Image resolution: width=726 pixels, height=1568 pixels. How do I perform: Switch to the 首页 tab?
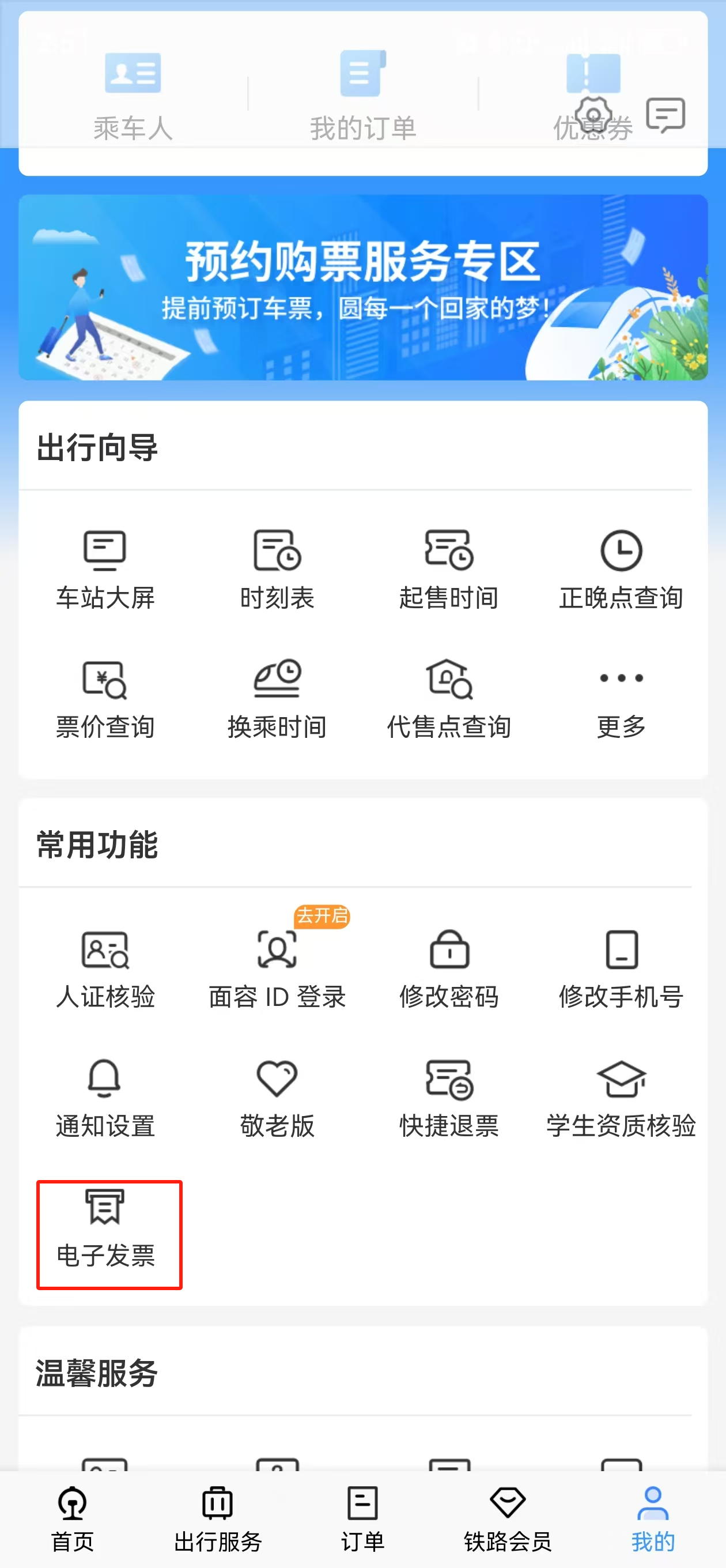click(x=73, y=1518)
